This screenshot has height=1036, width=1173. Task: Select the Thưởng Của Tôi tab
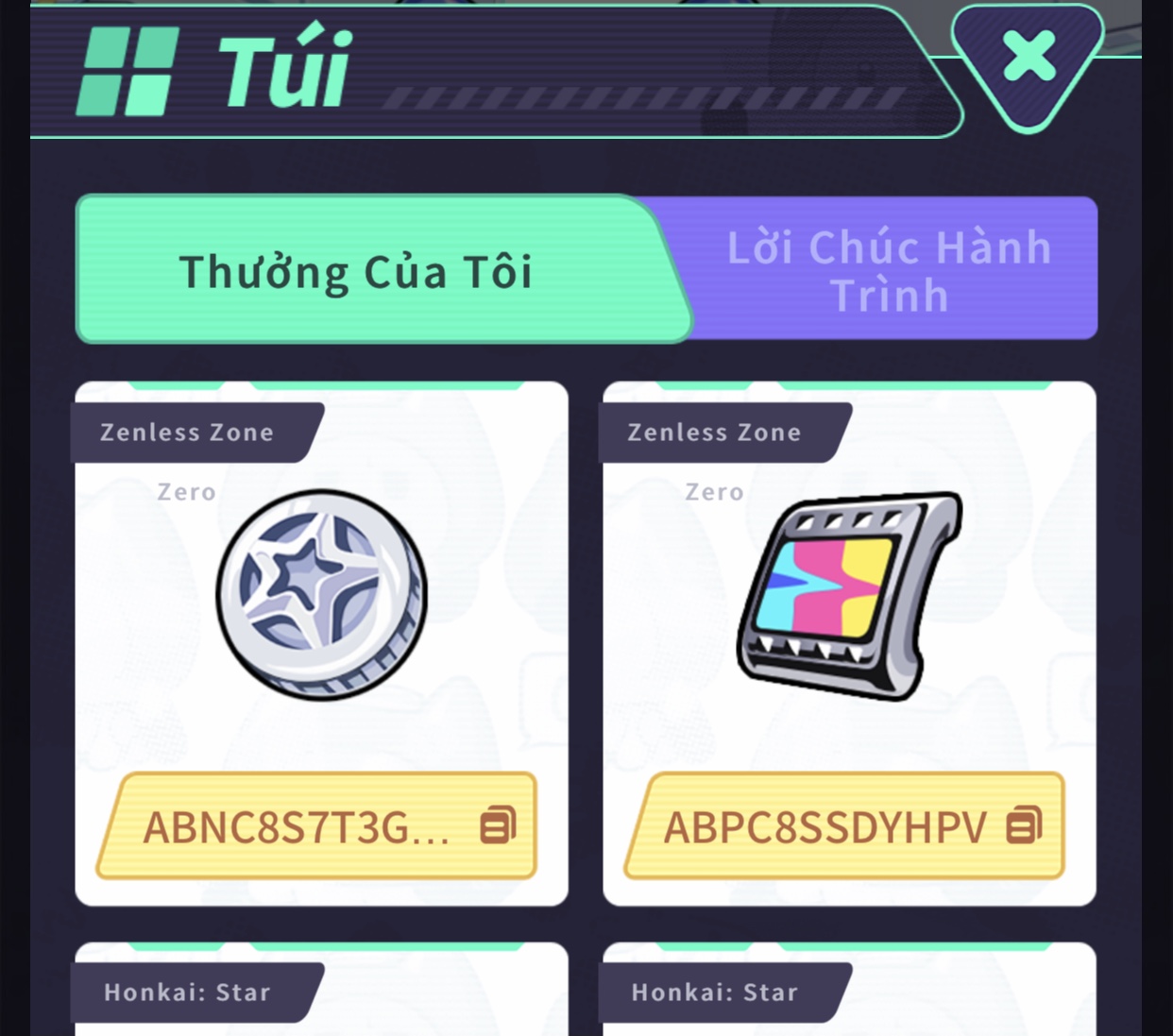[357, 272]
